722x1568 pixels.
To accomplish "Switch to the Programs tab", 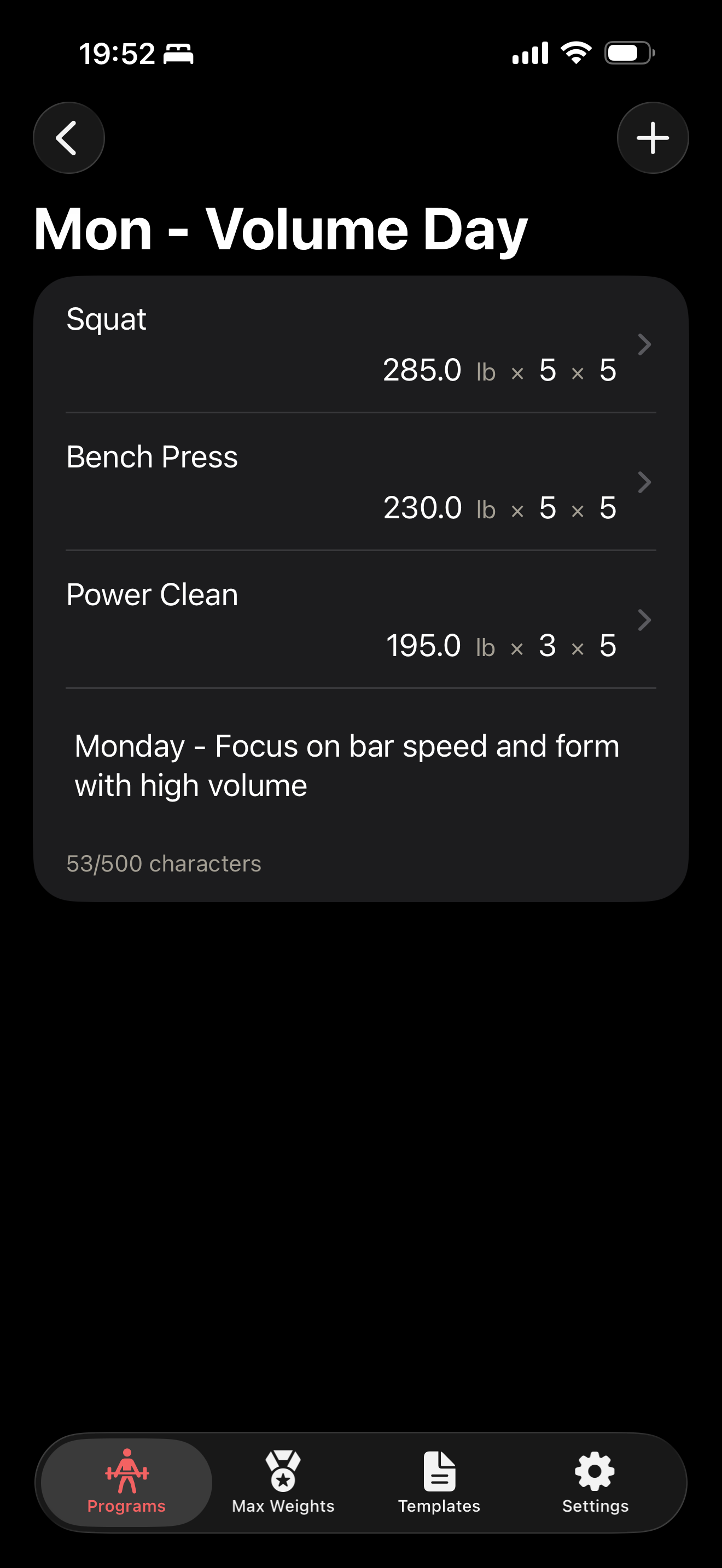I will (127, 1482).
